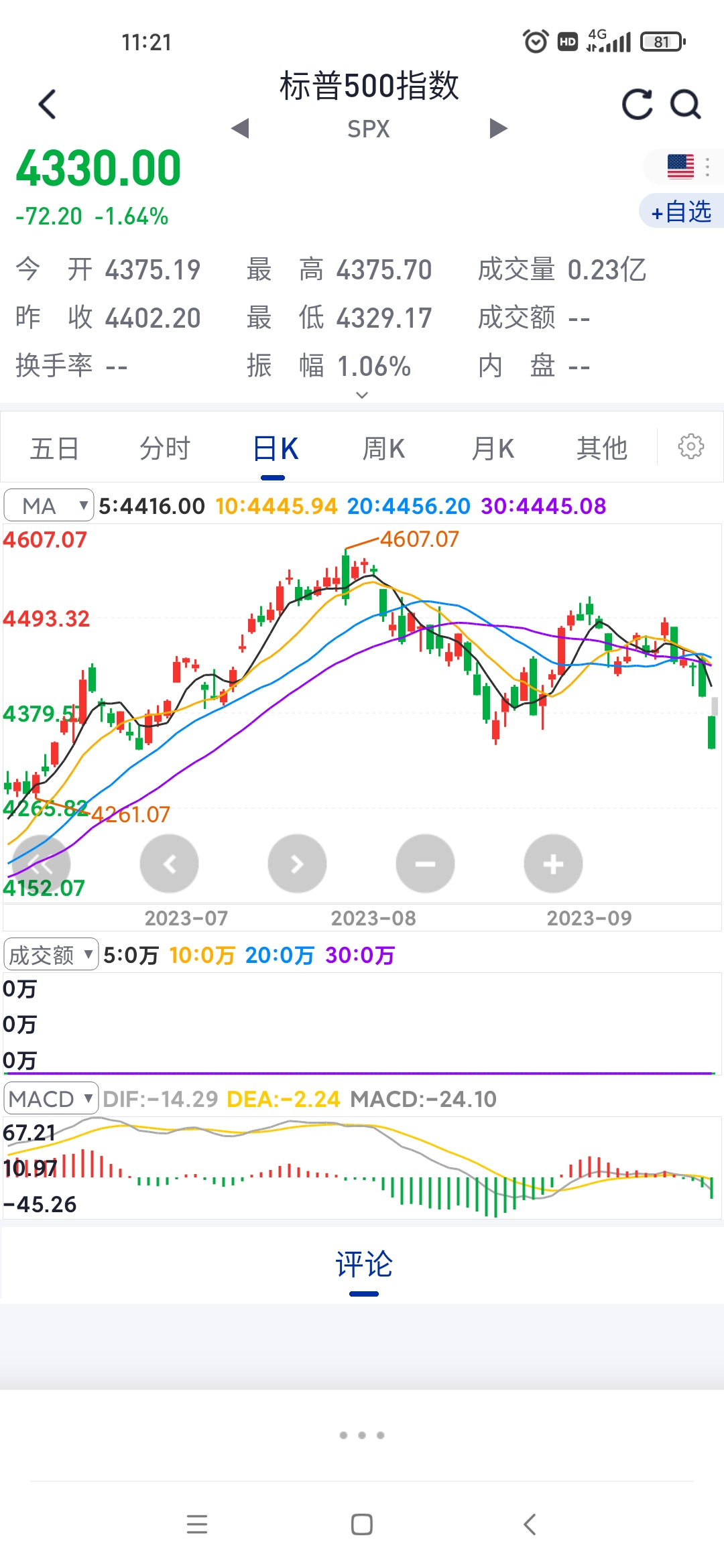Select the 月K chart tab
The height and width of the screenshot is (1568, 724).
pos(493,448)
